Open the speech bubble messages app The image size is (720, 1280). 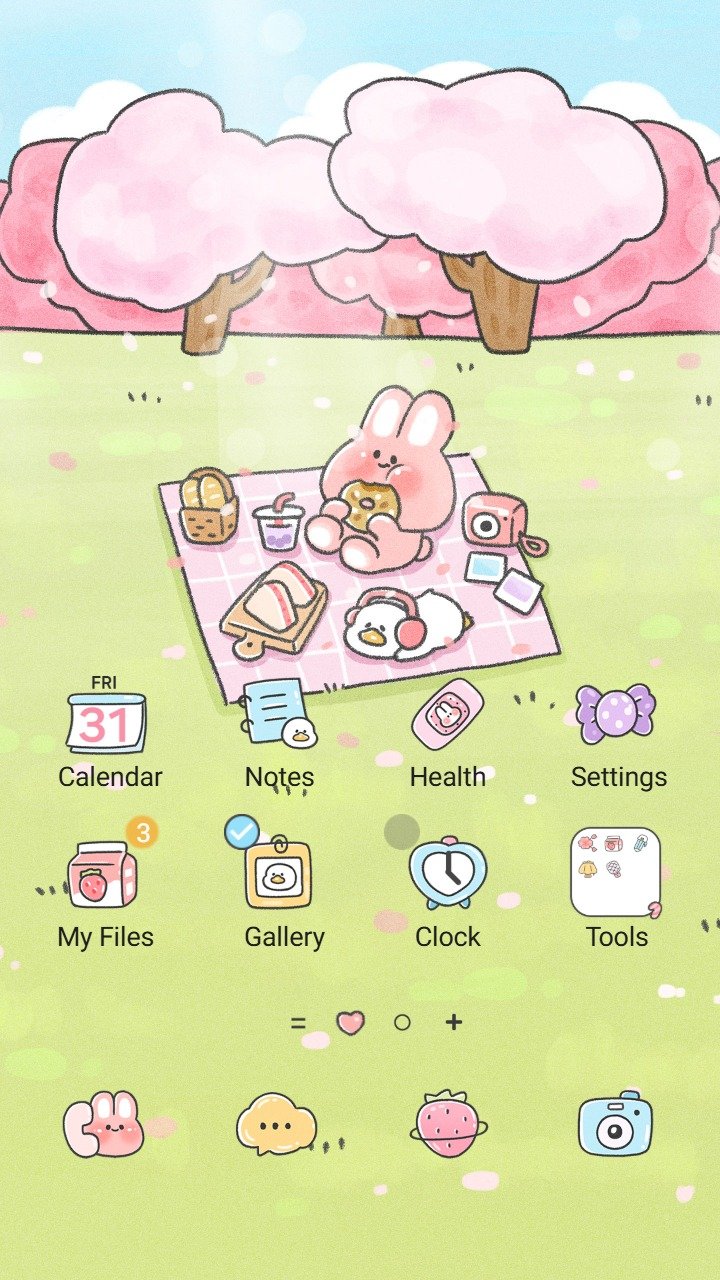(276, 1123)
